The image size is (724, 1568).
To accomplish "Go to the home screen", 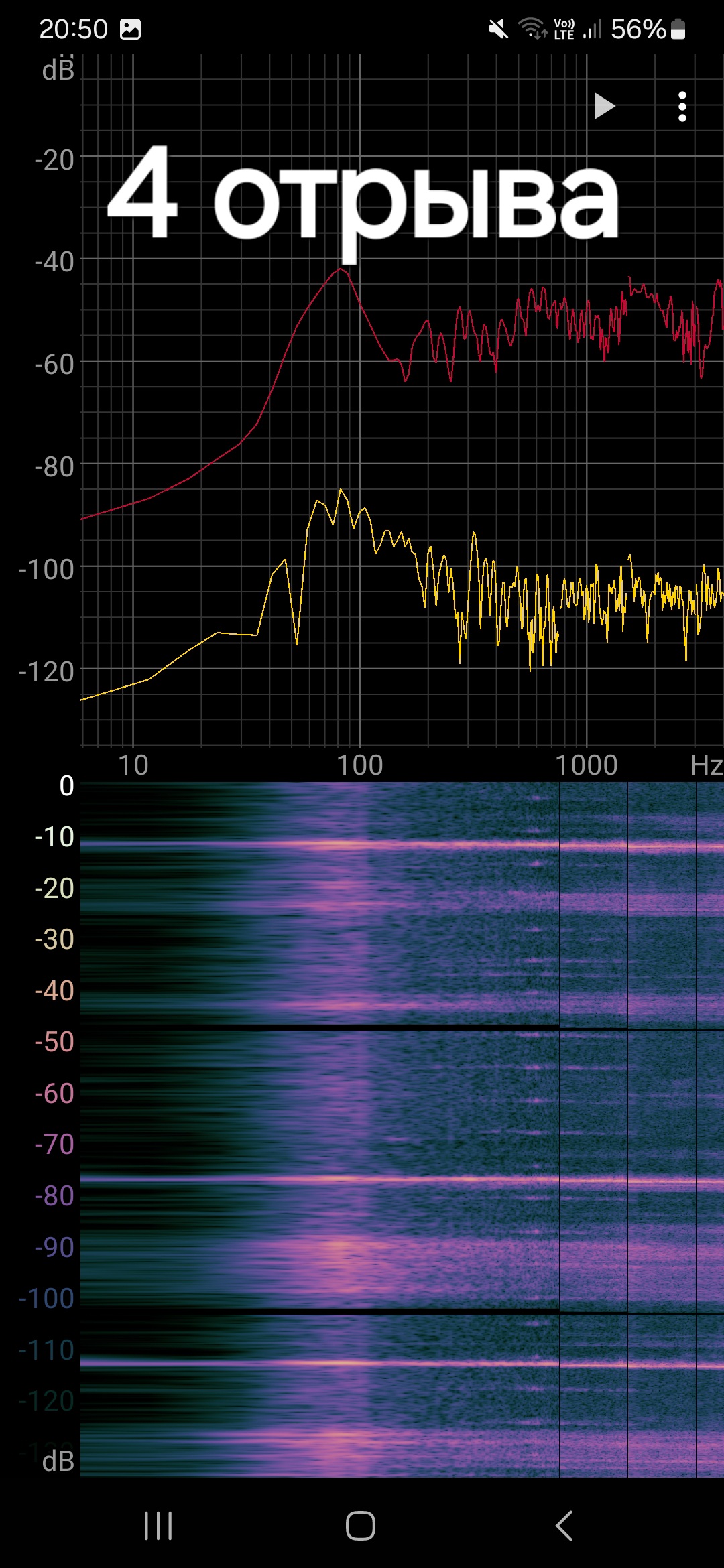I will pyautogui.click(x=361, y=1526).
